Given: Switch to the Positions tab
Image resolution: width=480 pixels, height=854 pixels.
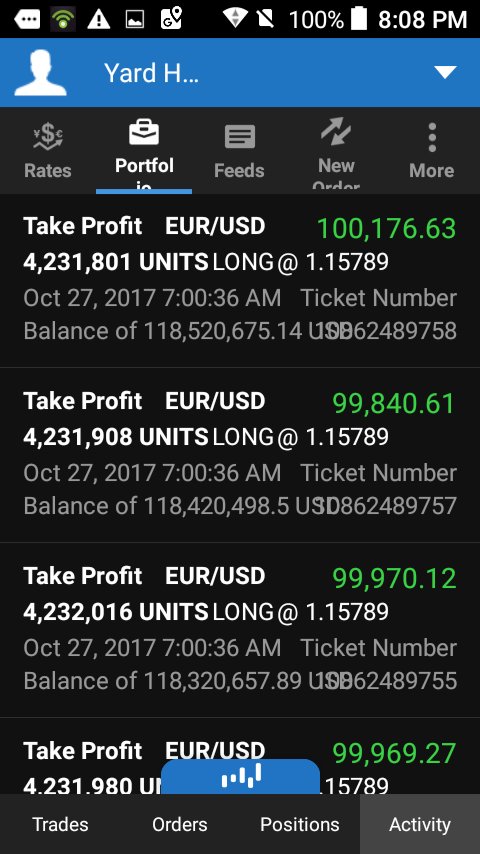Looking at the screenshot, I should 300,824.
